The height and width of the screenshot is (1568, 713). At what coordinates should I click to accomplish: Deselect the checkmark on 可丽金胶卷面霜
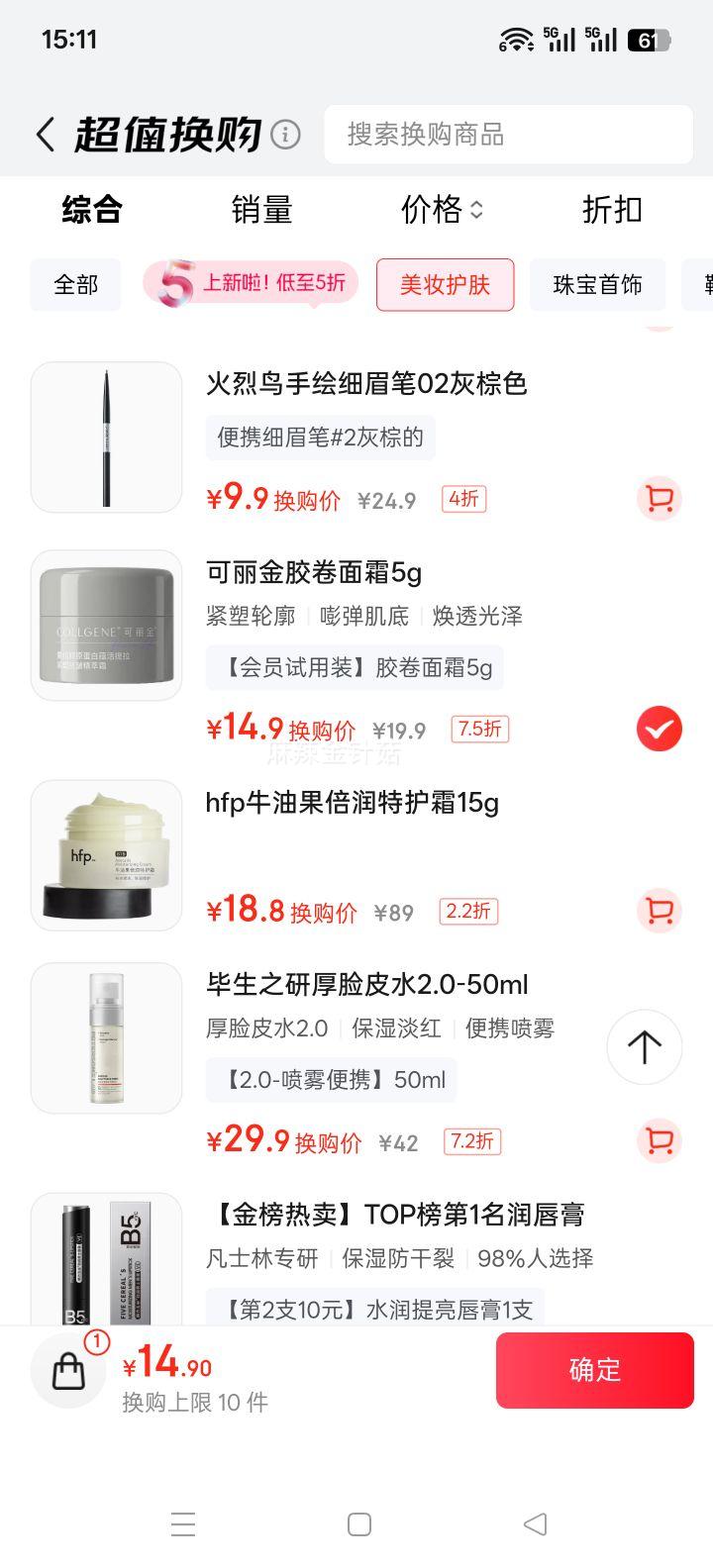pyautogui.click(x=658, y=728)
